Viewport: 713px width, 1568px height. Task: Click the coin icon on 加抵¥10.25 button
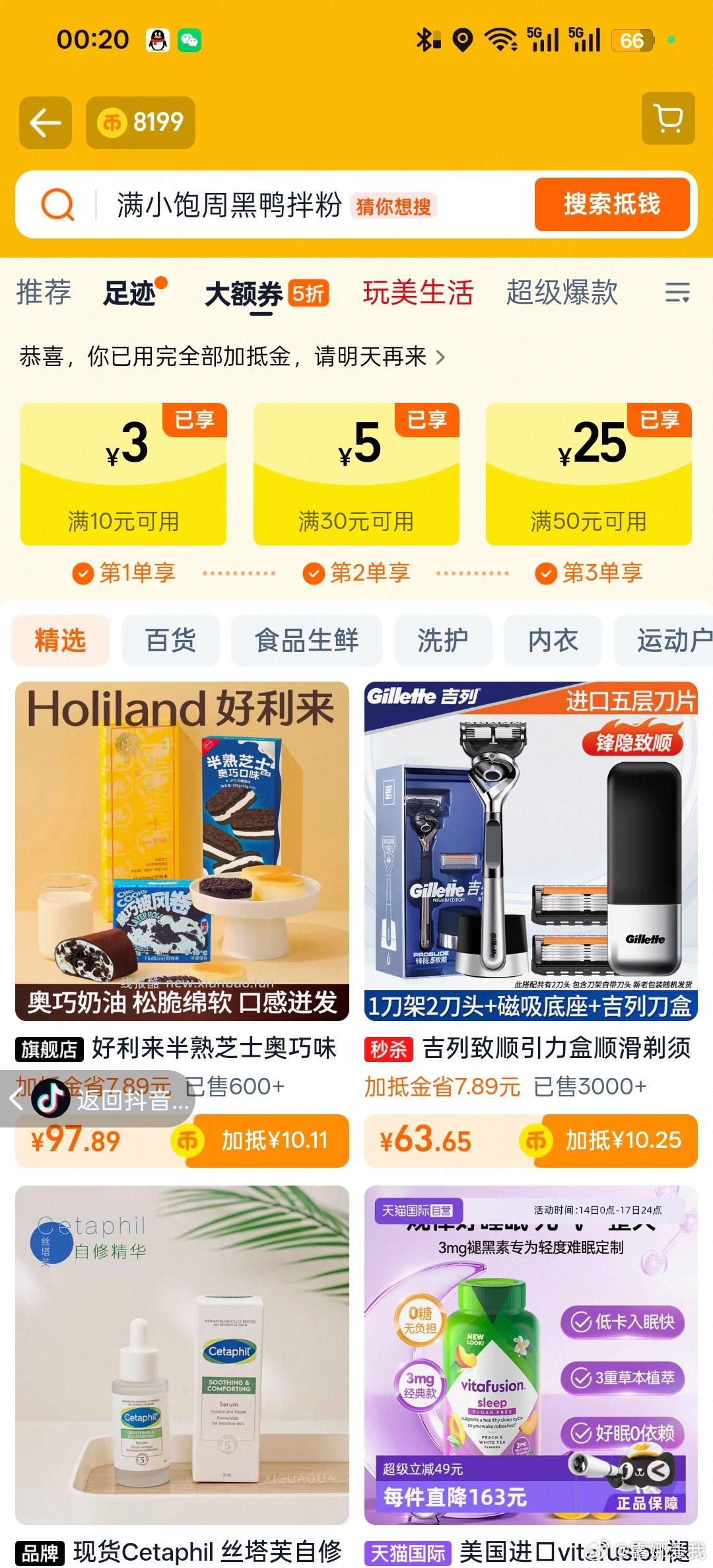click(537, 1141)
